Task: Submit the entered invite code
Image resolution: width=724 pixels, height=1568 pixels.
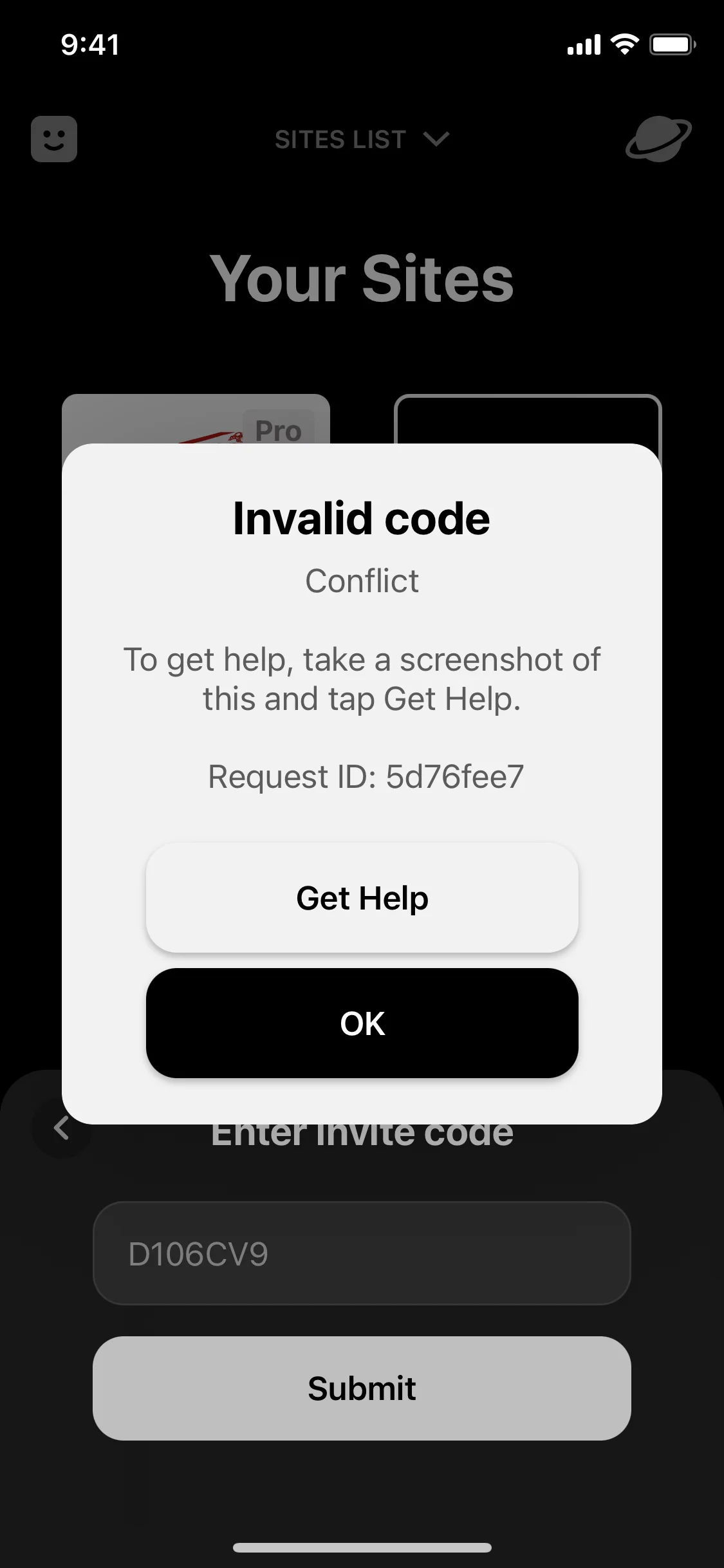Action: click(362, 1388)
